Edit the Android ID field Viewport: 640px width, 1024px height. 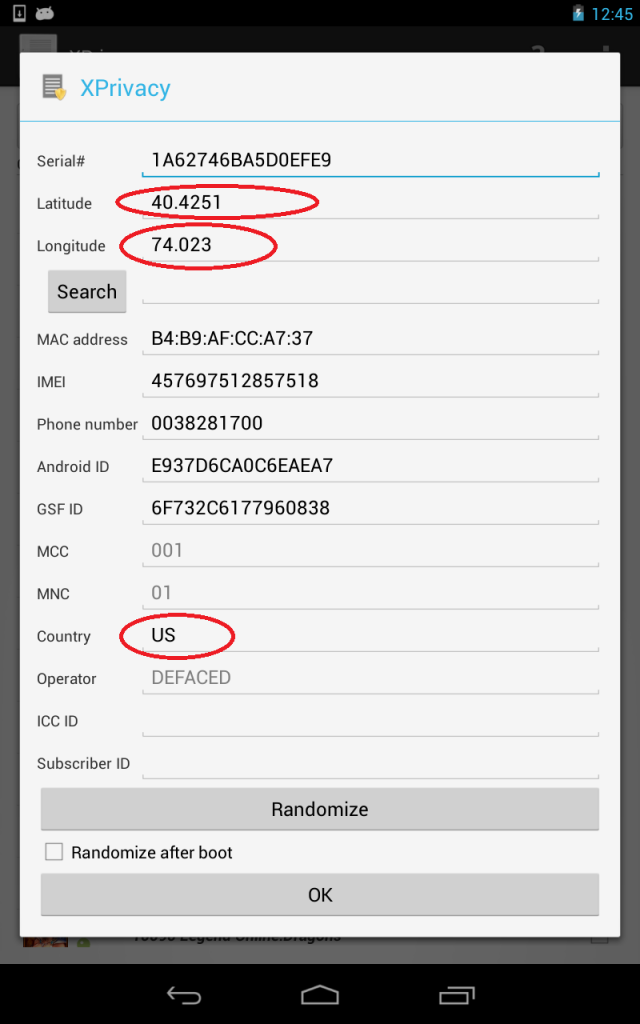tap(370, 466)
